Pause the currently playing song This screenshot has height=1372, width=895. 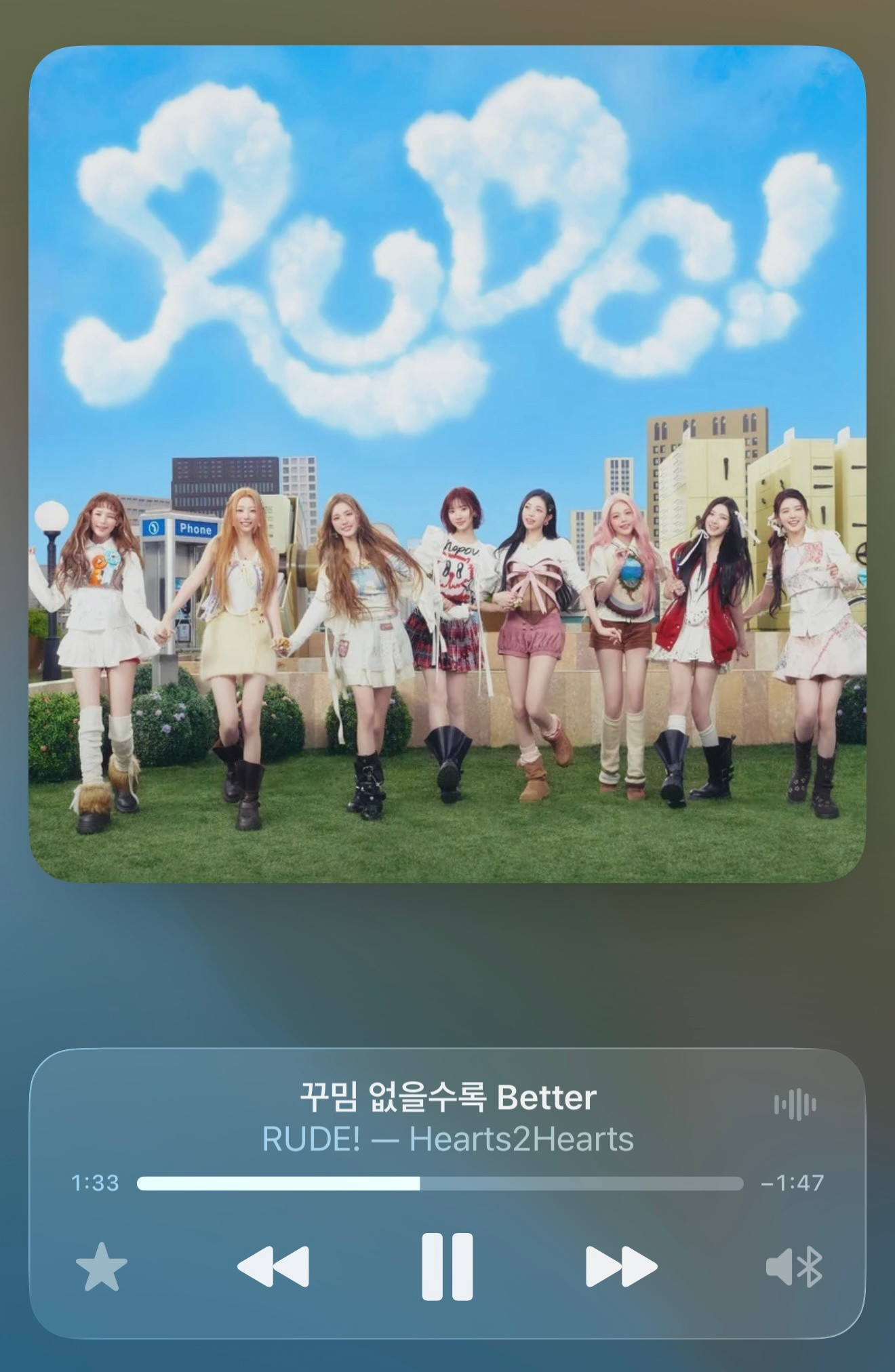[447, 1266]
